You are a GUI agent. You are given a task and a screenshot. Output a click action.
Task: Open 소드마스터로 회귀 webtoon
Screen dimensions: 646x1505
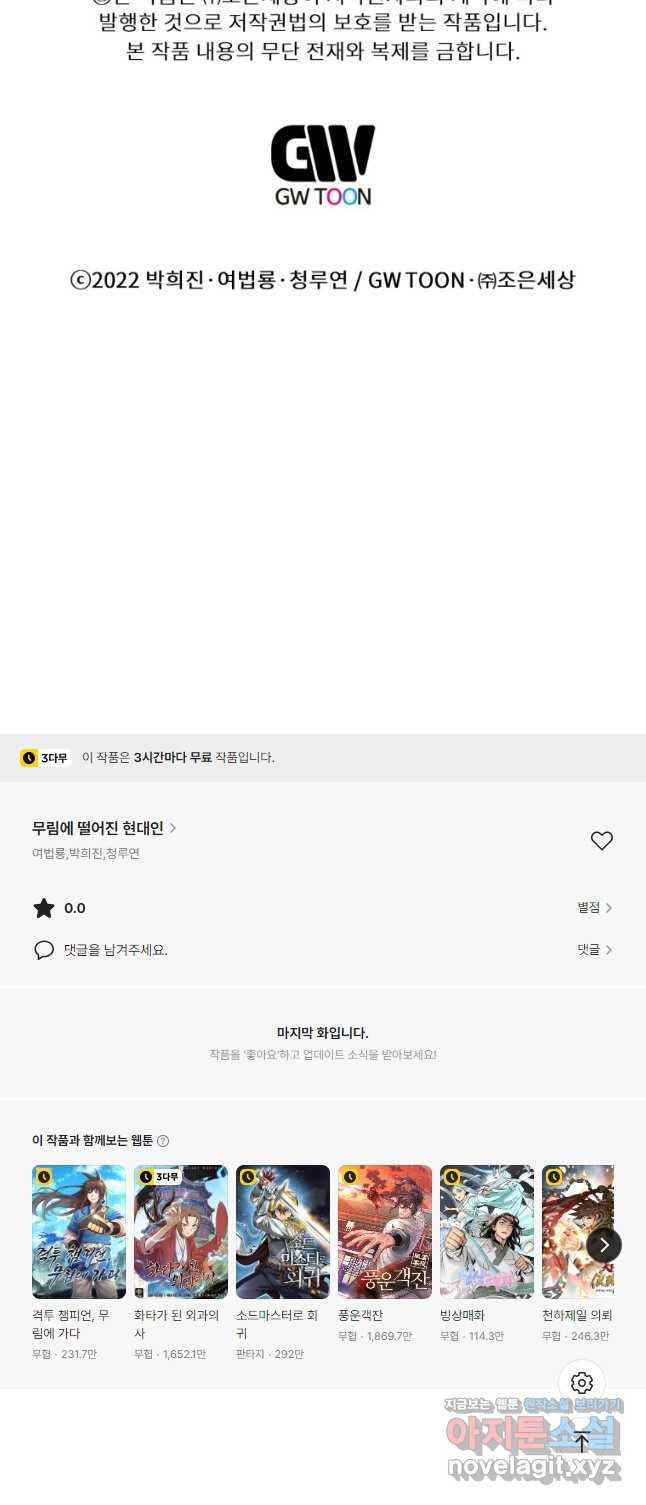click(x=283, y=1232)
